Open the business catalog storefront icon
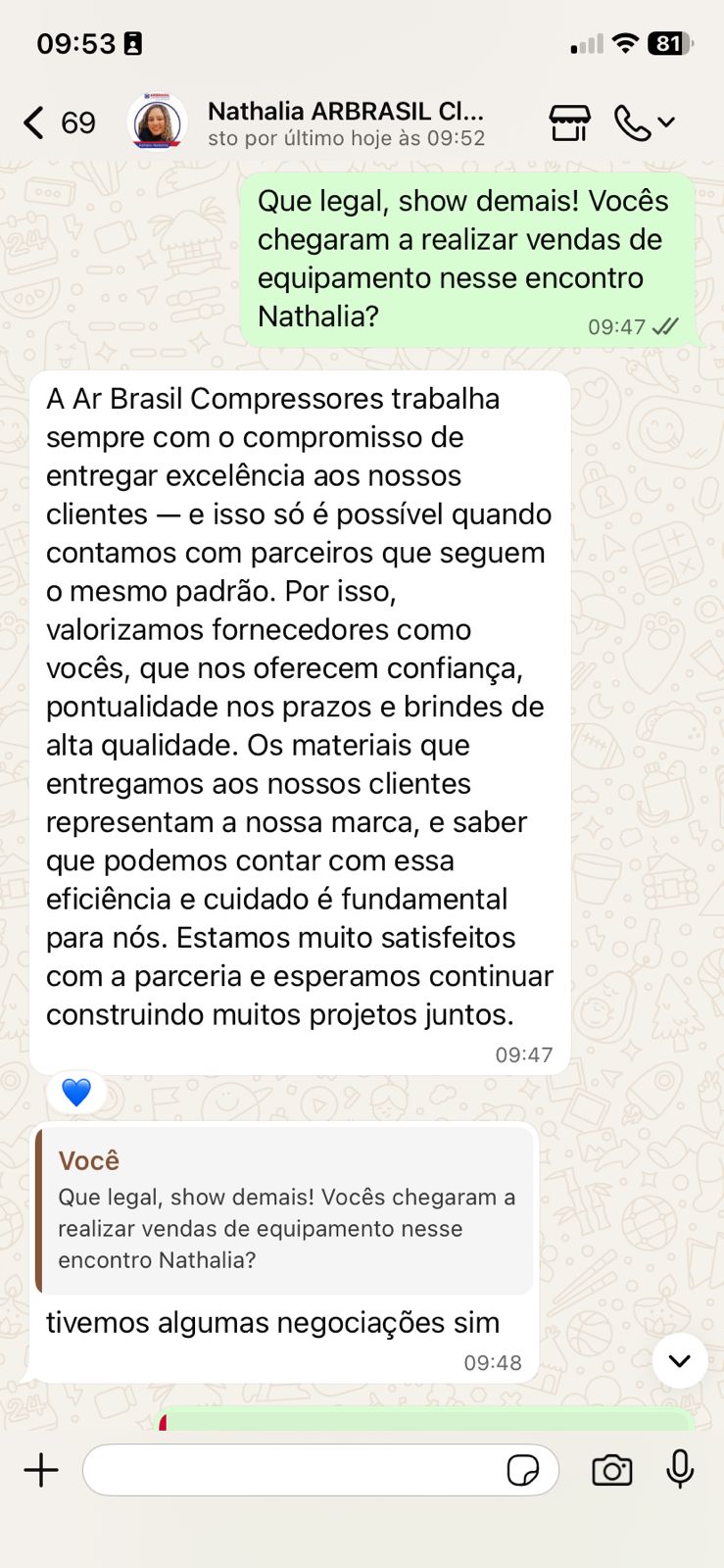Screen dimensions: 724x1568 pyautogui.click(x=569, y=123)
